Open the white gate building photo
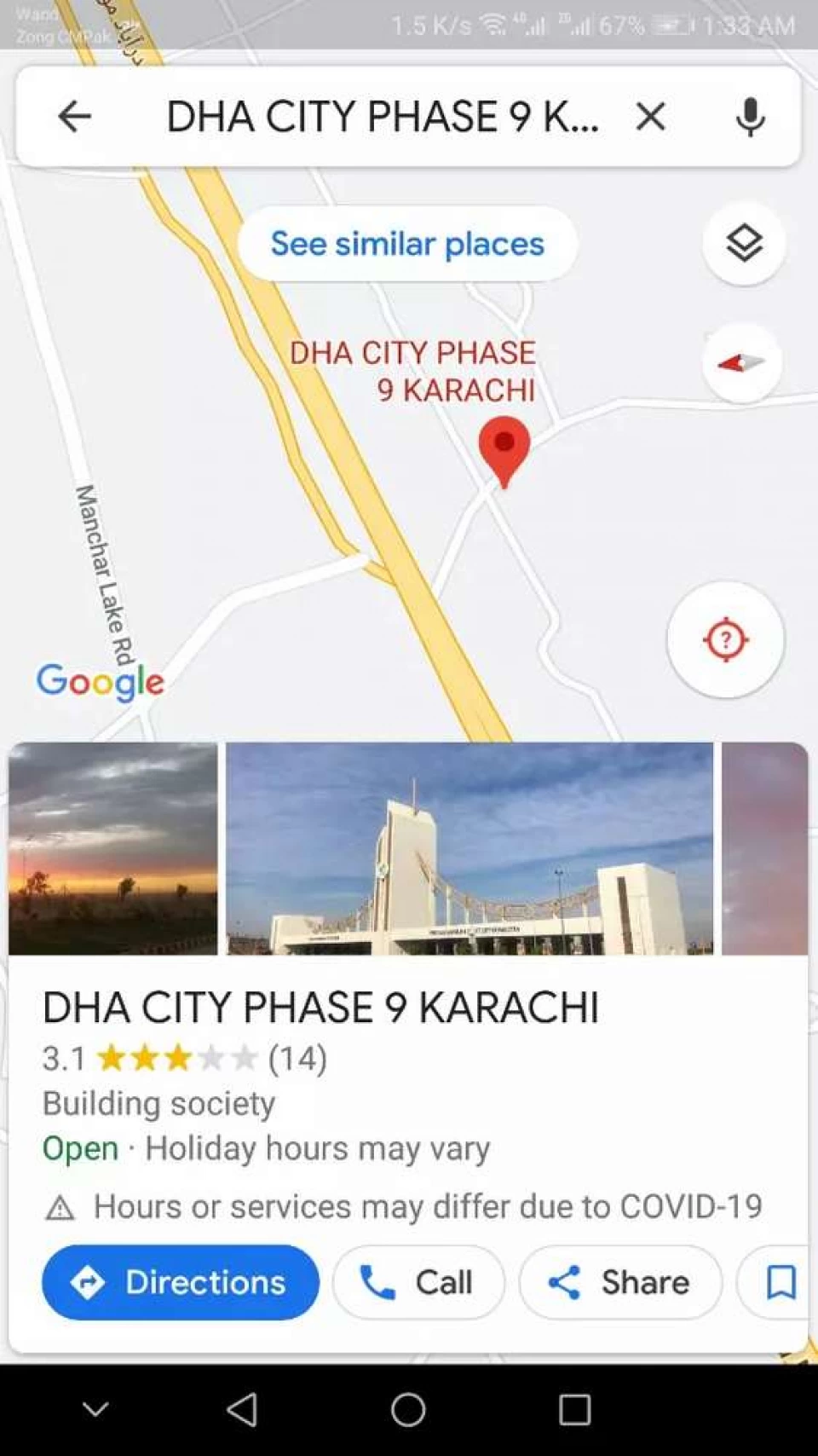Screen dimensions: 818x1456 (469, 848)
